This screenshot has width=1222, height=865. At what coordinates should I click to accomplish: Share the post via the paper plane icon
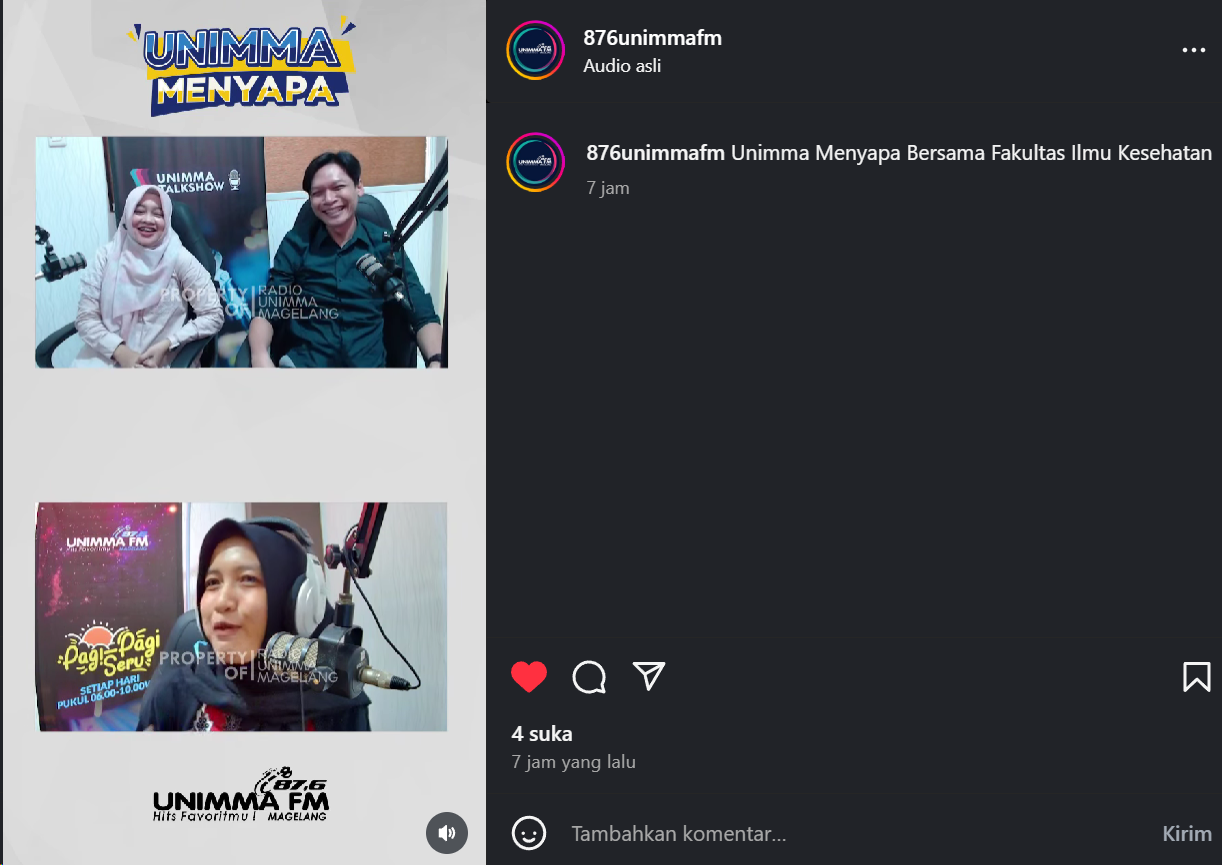click(649, 677)
